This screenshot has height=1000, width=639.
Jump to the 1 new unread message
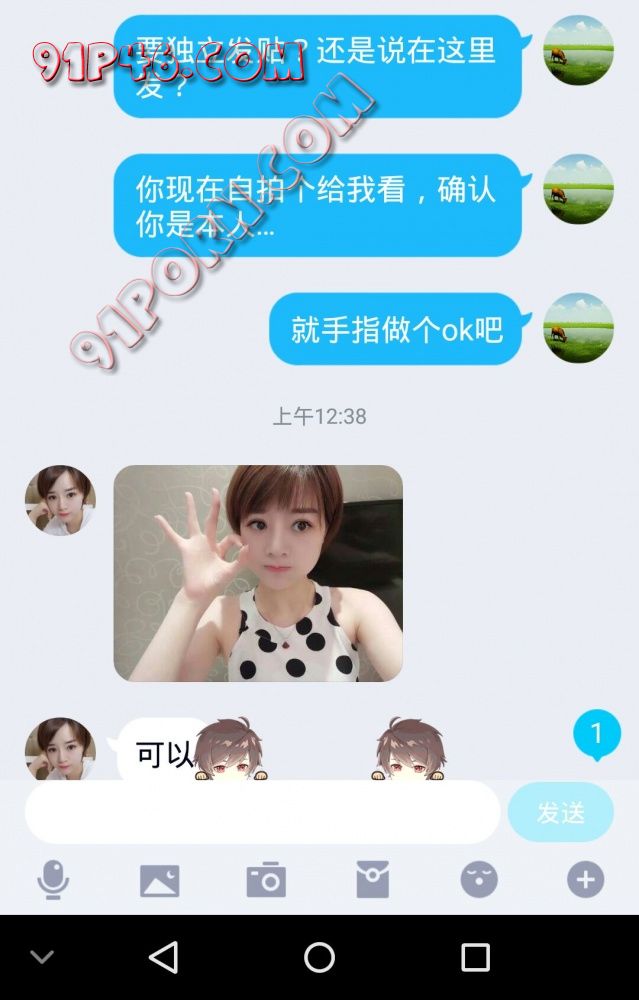tap(596, 734)
